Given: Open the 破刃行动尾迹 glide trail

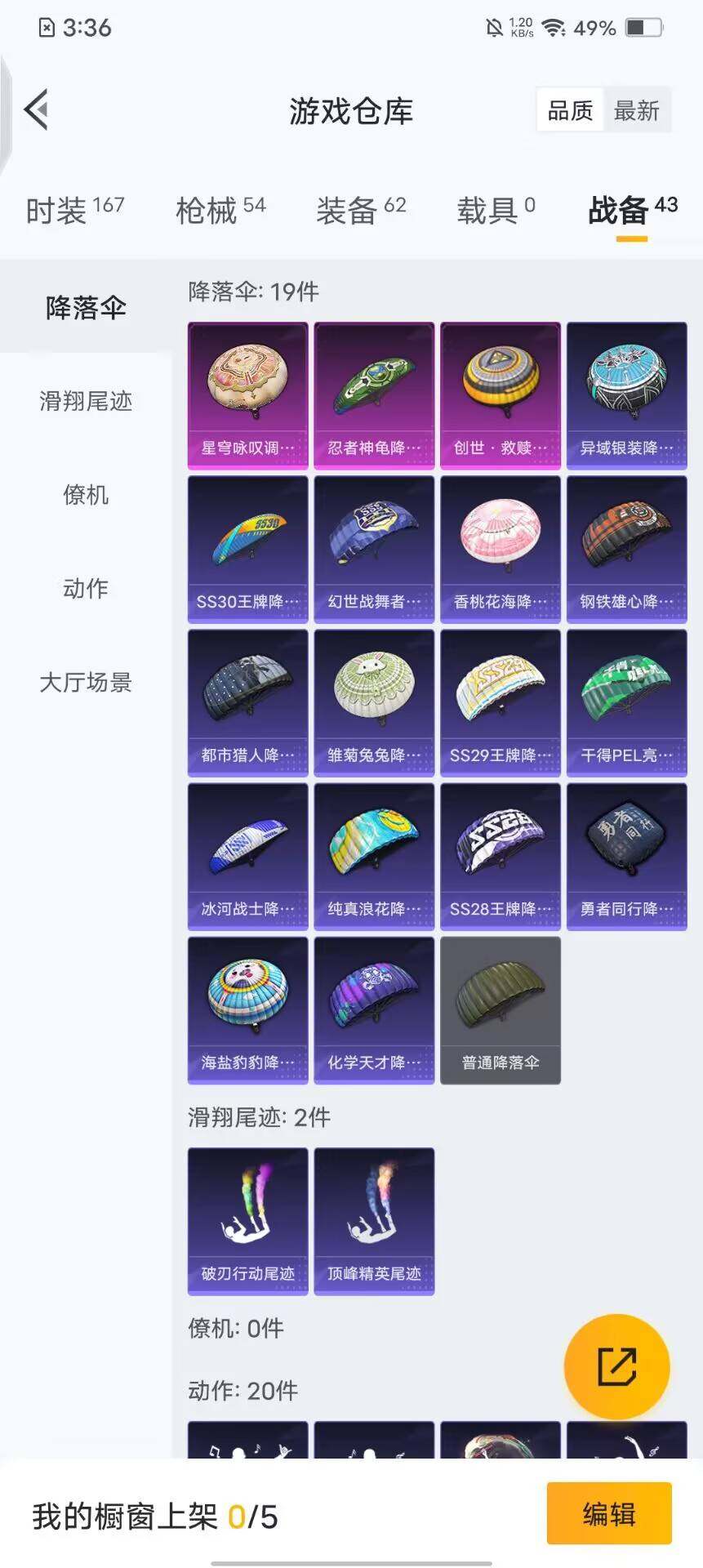Looking at the screenshot, I should [247, 1220].
